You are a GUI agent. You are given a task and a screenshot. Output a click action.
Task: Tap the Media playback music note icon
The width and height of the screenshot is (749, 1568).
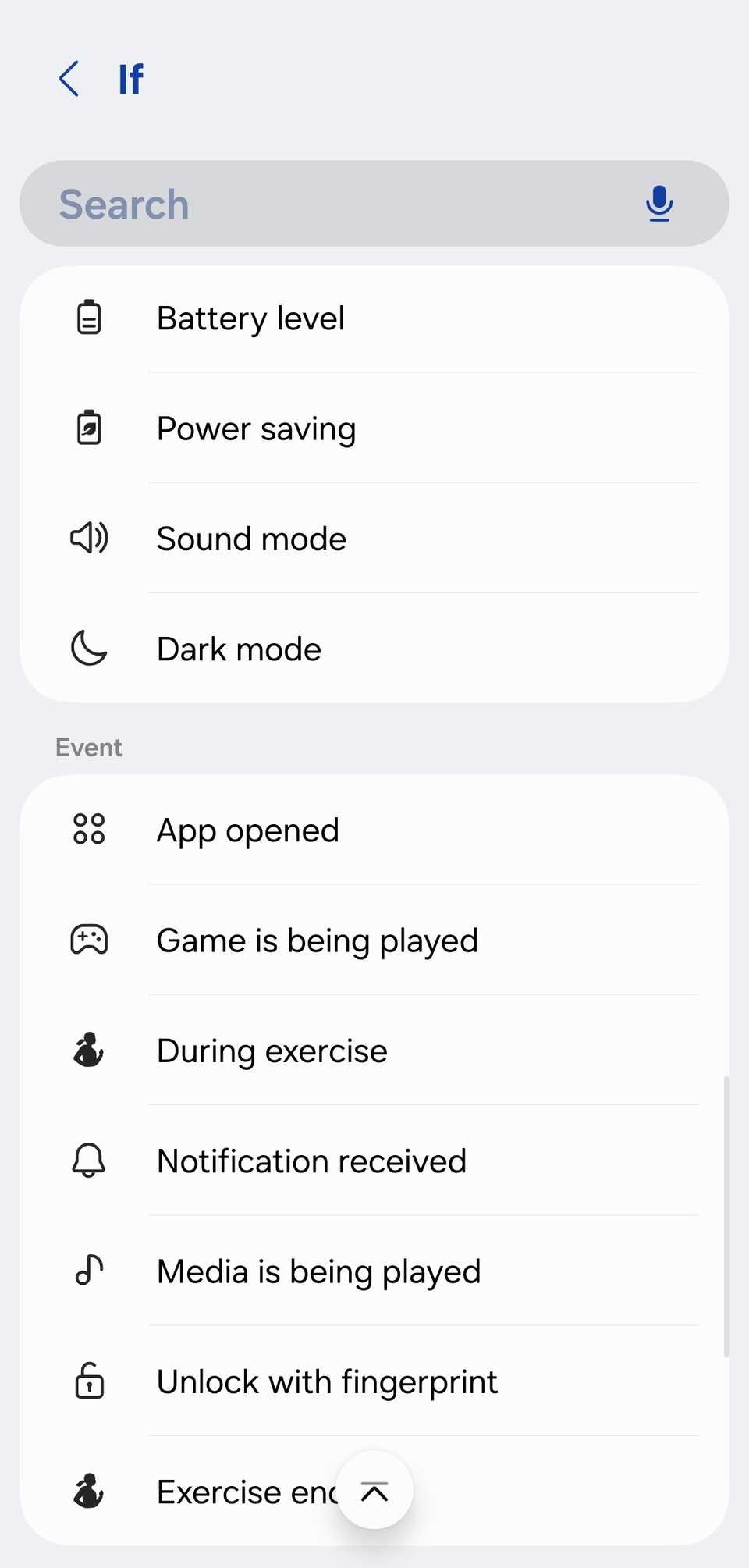[x=88, y=1271]
